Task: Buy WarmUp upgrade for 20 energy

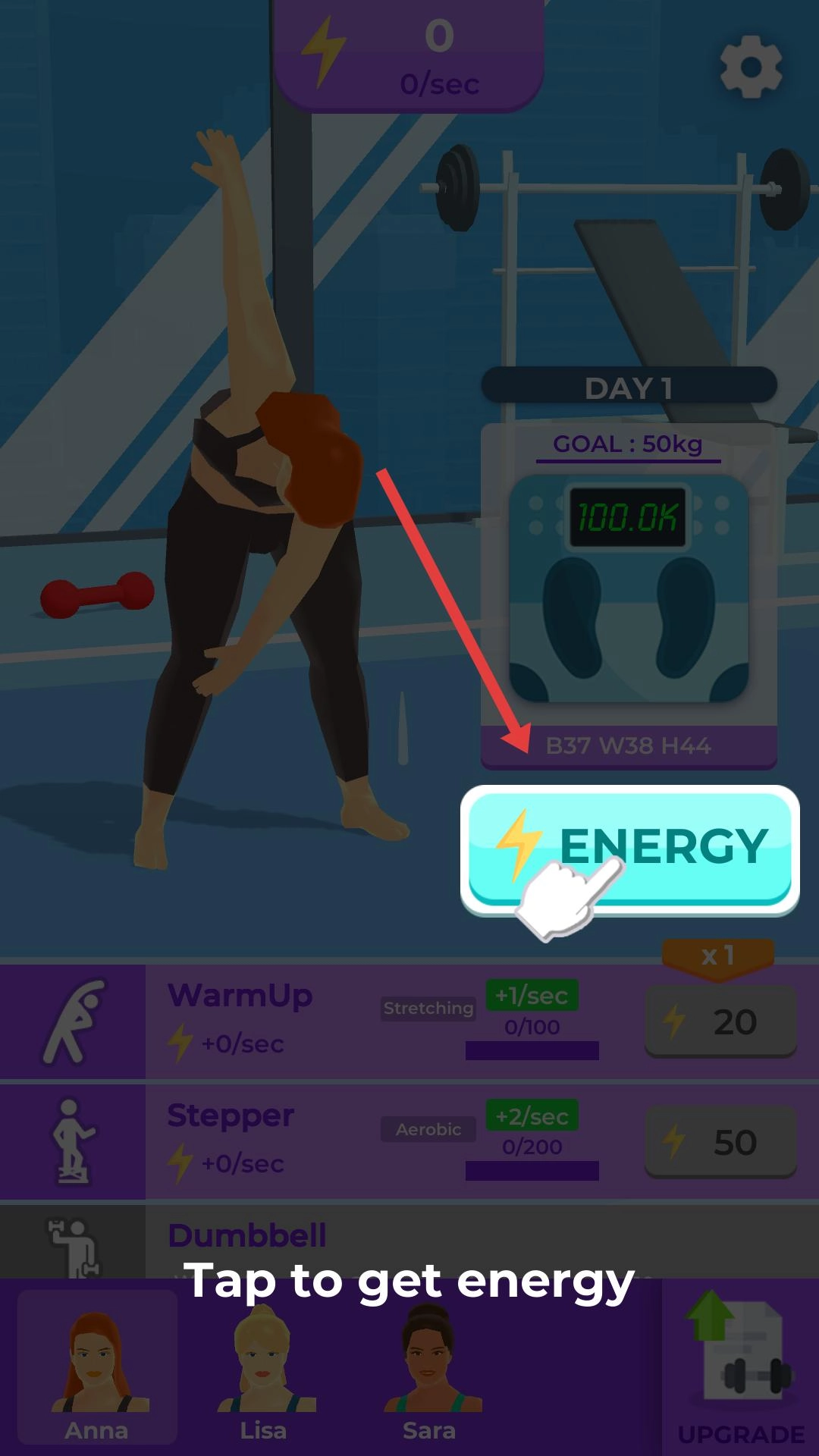Action: point(720,1021)
